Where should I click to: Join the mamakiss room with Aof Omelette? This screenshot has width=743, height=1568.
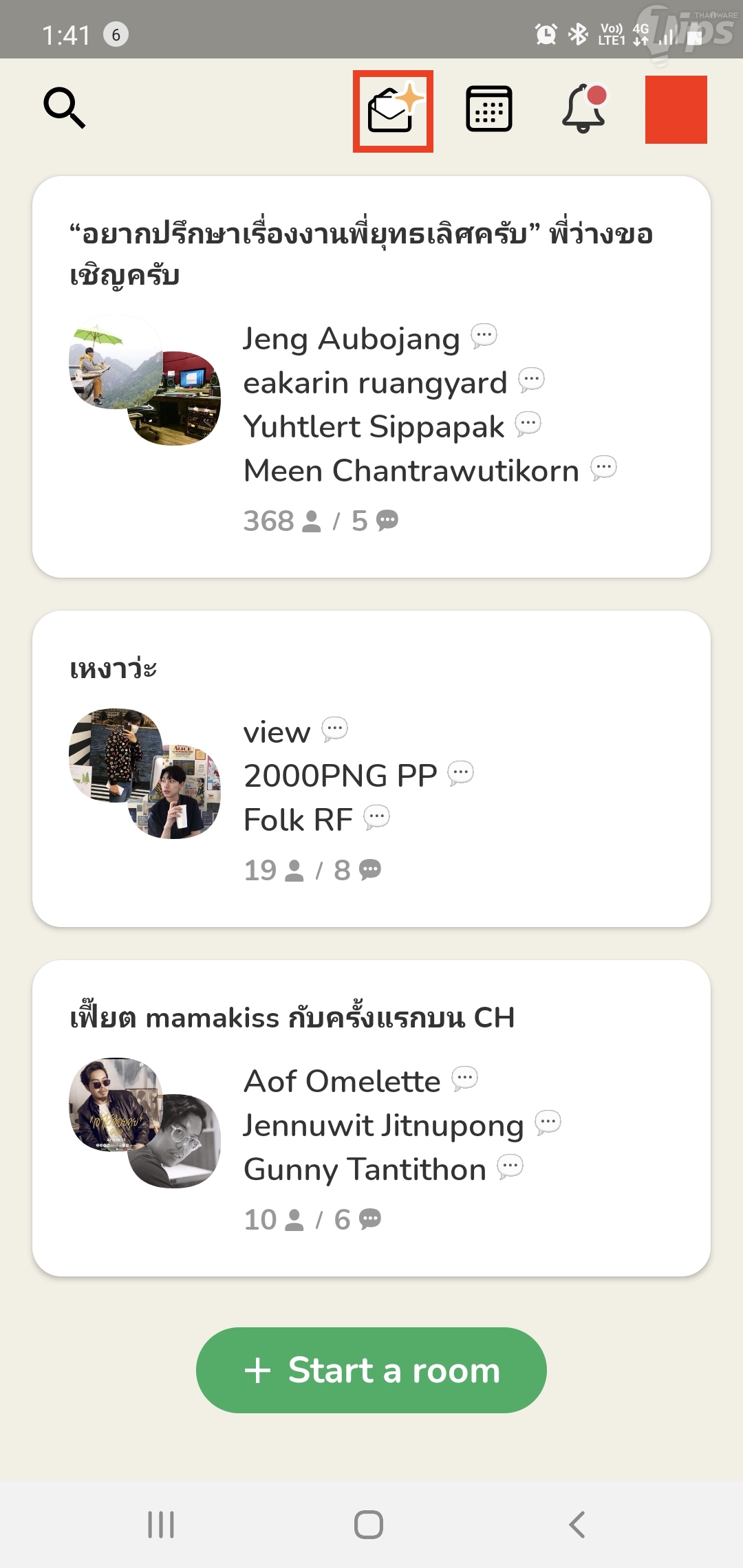click(x=371, y=1118)
